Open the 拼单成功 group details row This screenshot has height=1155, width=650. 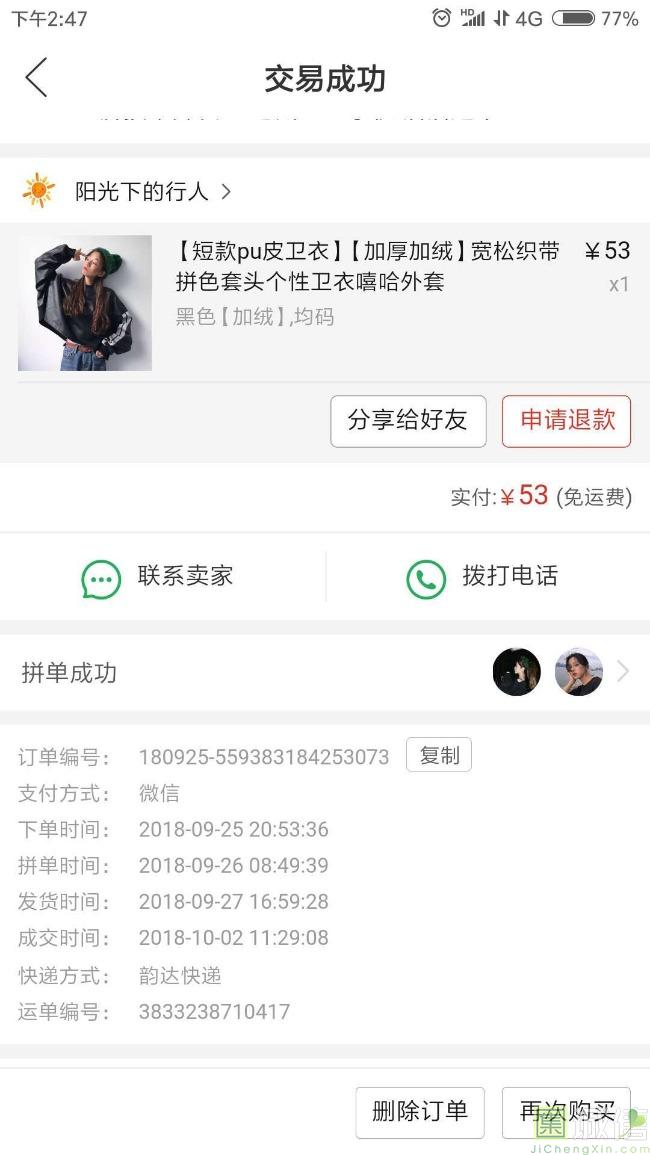(x=325, y=673)
